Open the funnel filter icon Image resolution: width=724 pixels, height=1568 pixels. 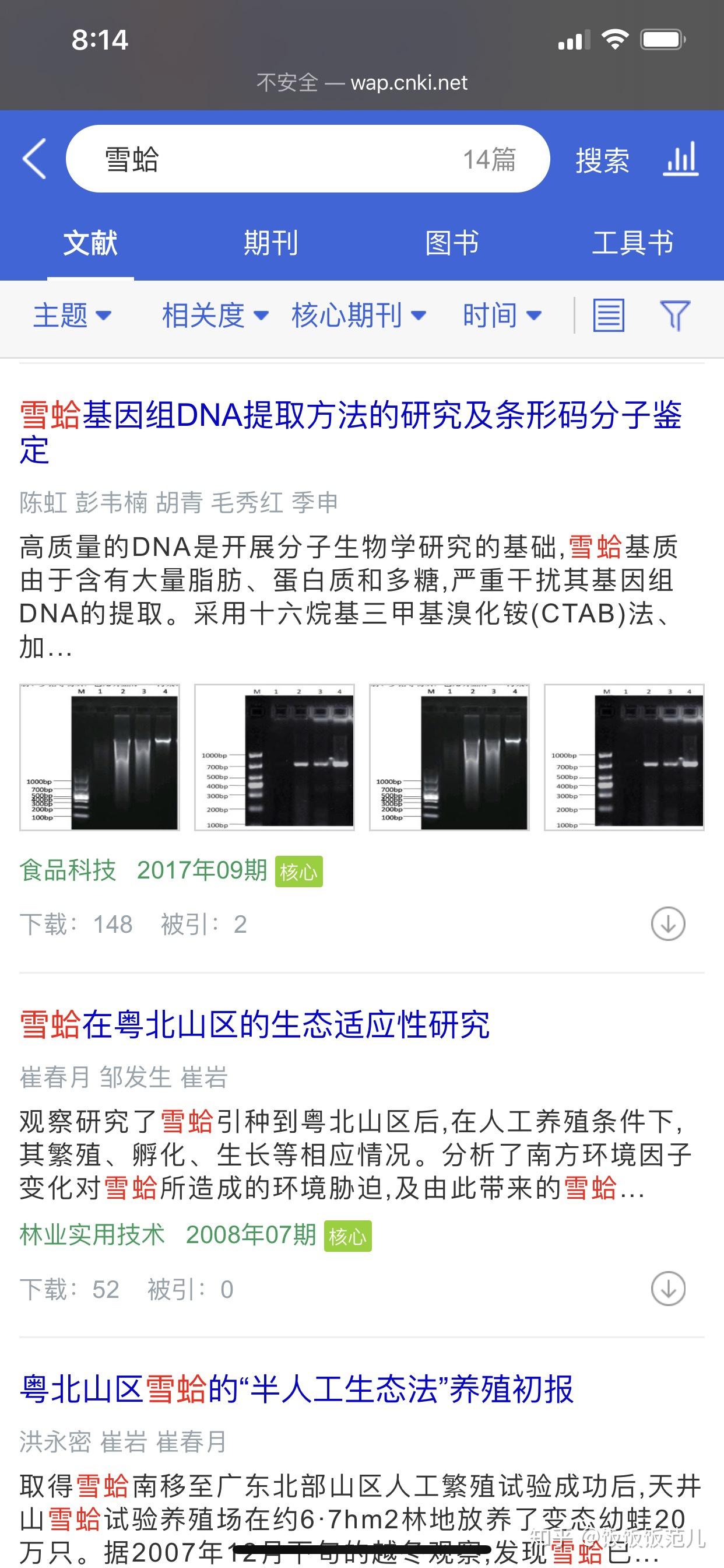tap(674, 316)
